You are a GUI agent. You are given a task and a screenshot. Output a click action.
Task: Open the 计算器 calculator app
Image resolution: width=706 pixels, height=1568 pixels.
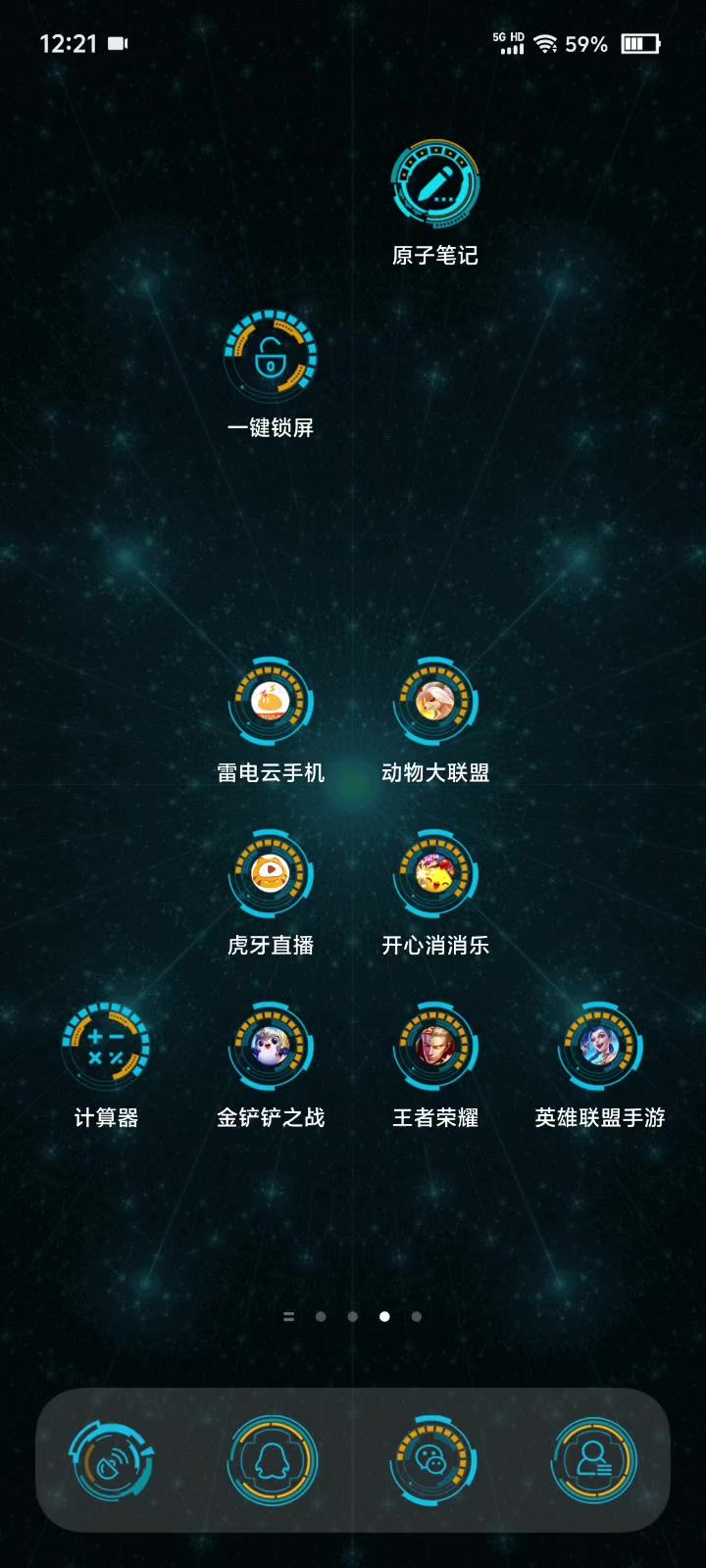click(x=106, y=1047)
